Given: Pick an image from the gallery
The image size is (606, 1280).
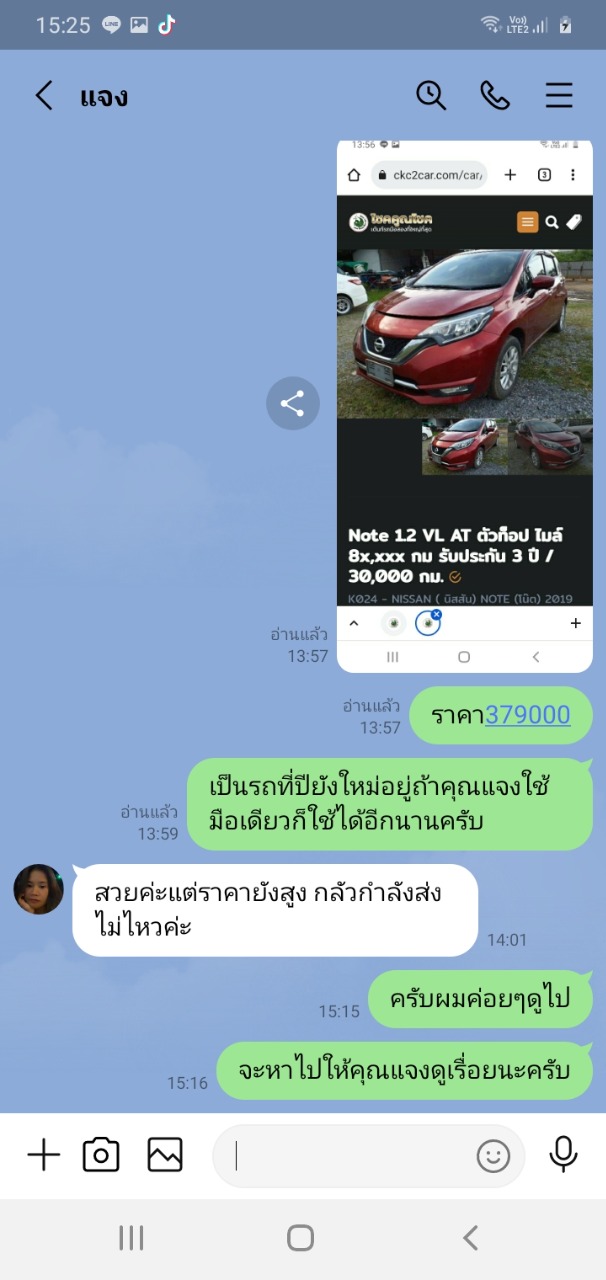Looking at the screenshot, I should [x=165, y=1155].
